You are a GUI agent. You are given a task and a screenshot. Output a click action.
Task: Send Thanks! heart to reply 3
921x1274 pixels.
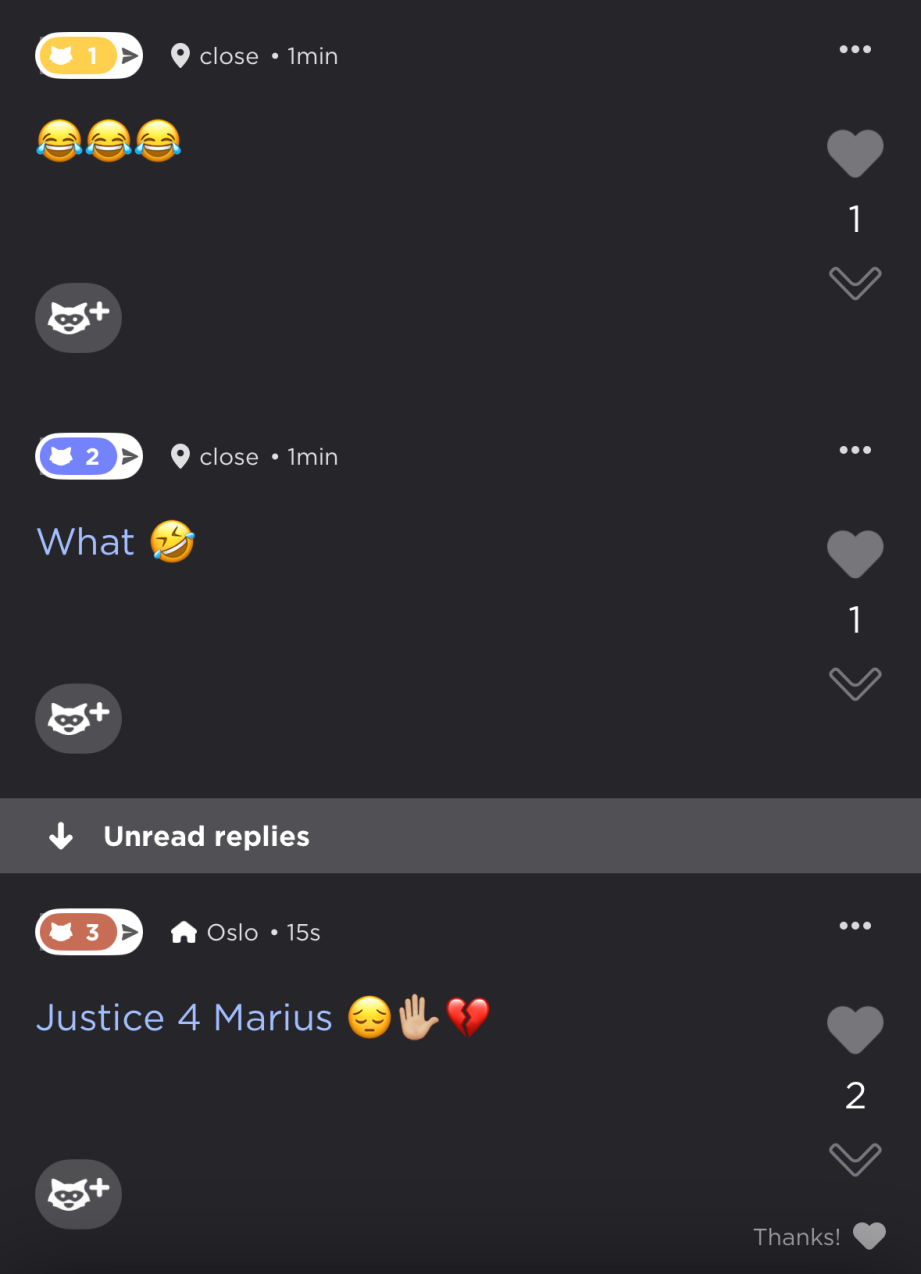(x=869, y=1237)
